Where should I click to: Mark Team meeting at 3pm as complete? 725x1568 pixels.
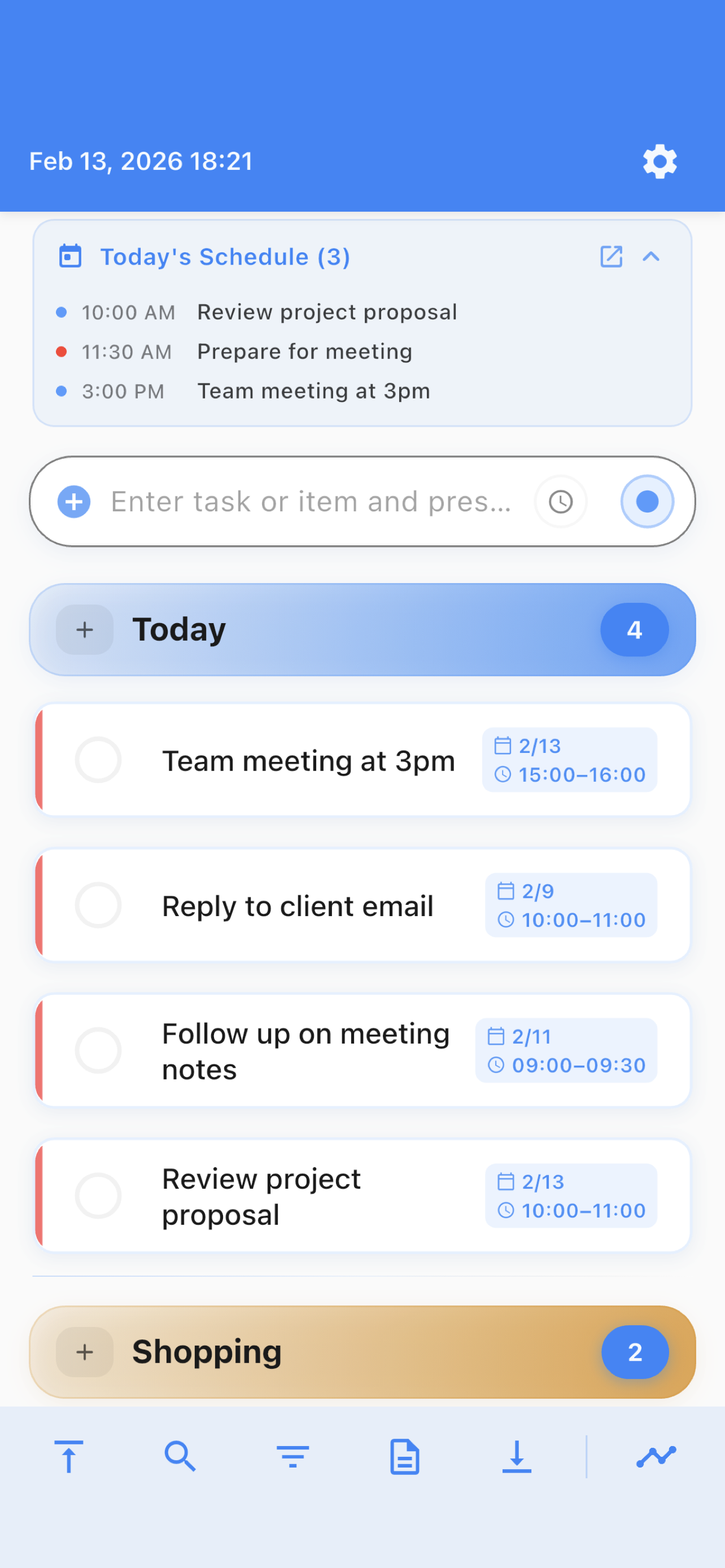98,760
